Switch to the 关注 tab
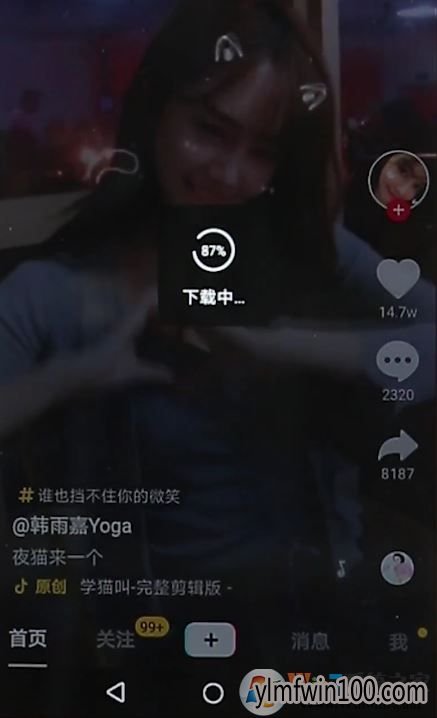Viewport: 437px width, 718px height. tap(115, 639)
